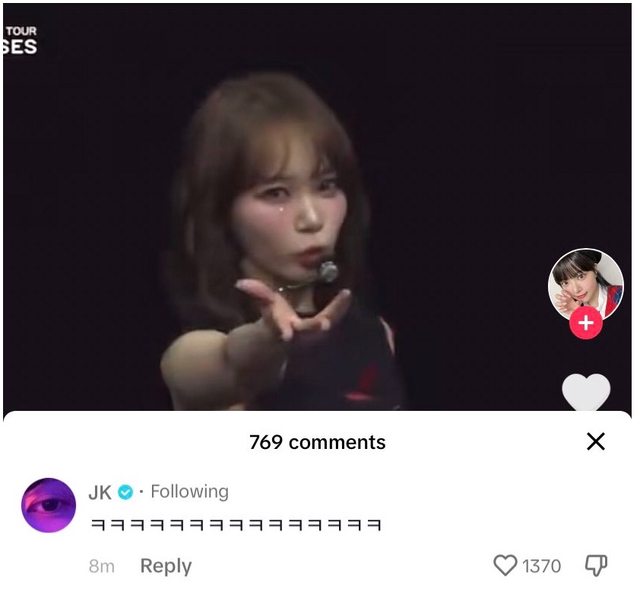Reply to JK's comment
The width and height of the screenshot is (640, 608).
[x=165, y=566]
